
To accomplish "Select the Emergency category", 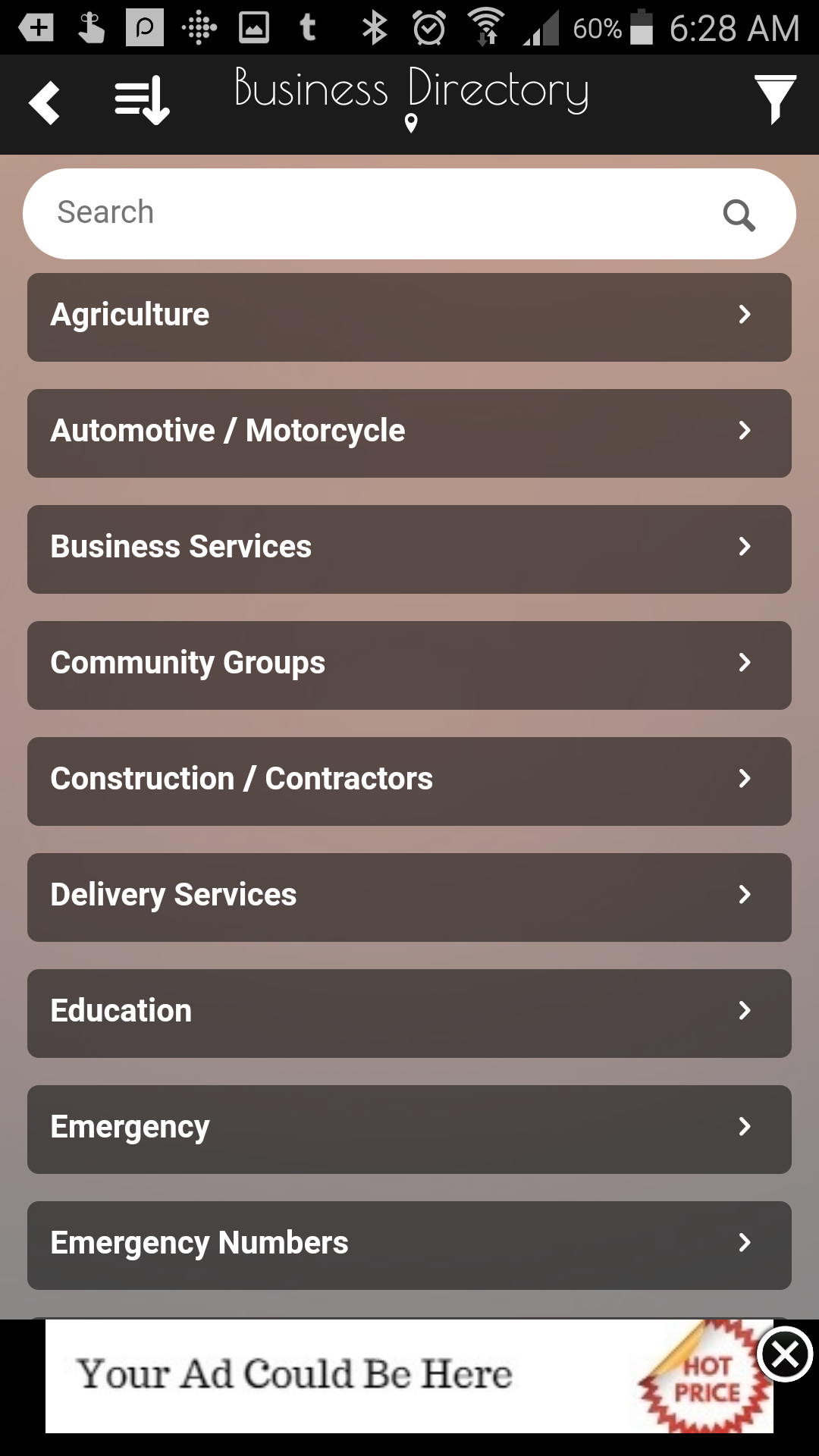I will point(409,1127).
